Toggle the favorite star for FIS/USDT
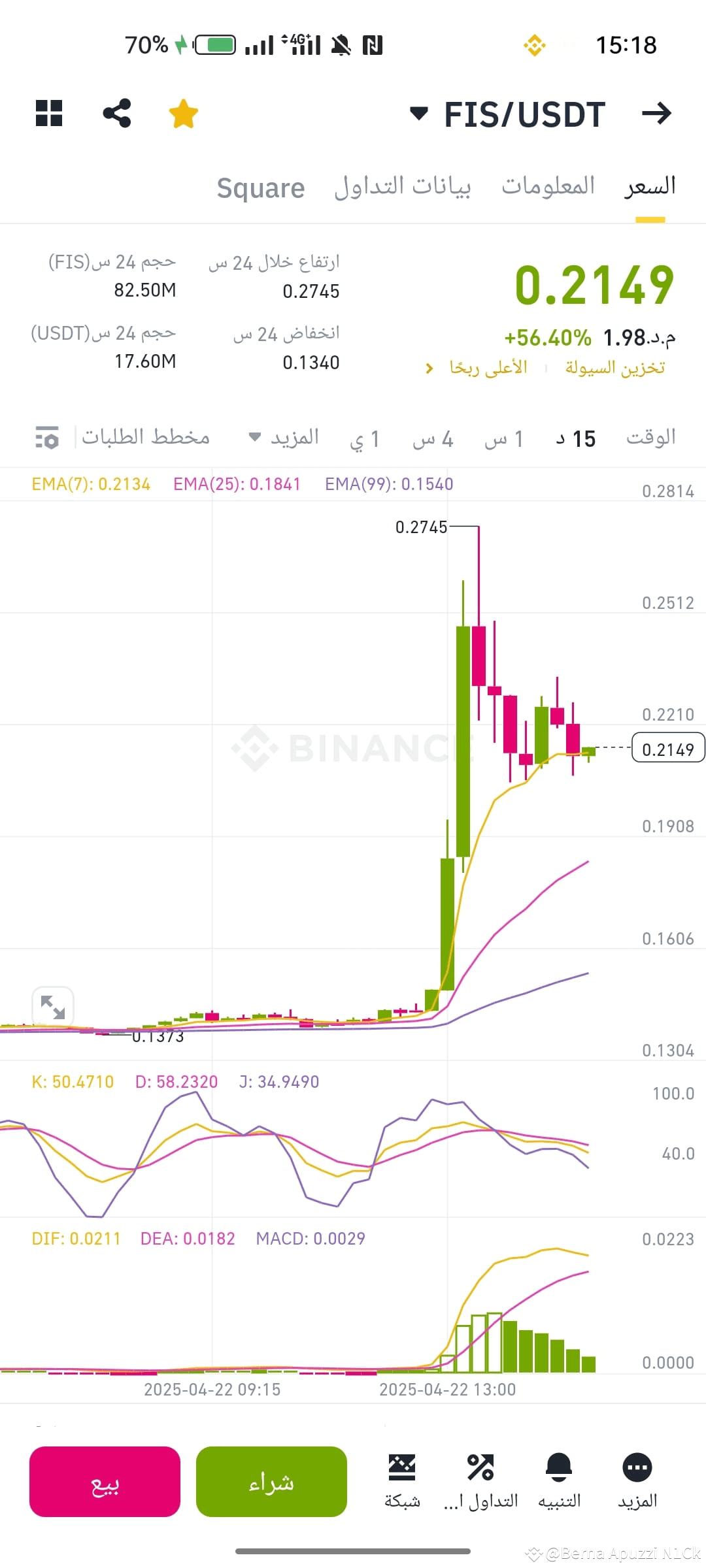Viewport: 706px width, 1568px height. pos(183,113)
